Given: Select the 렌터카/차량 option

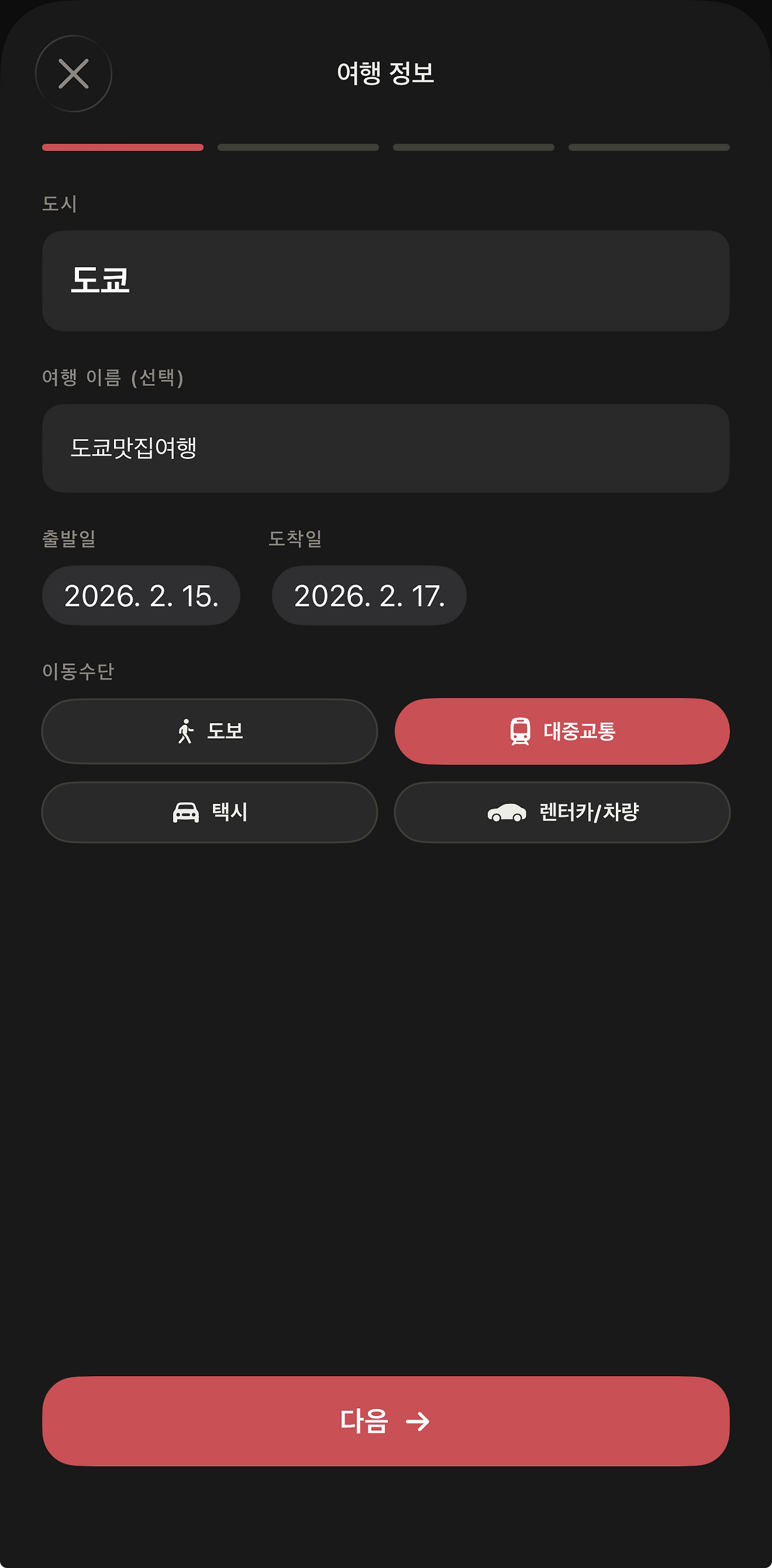Looking at the screenshot, I should [562, 812].
